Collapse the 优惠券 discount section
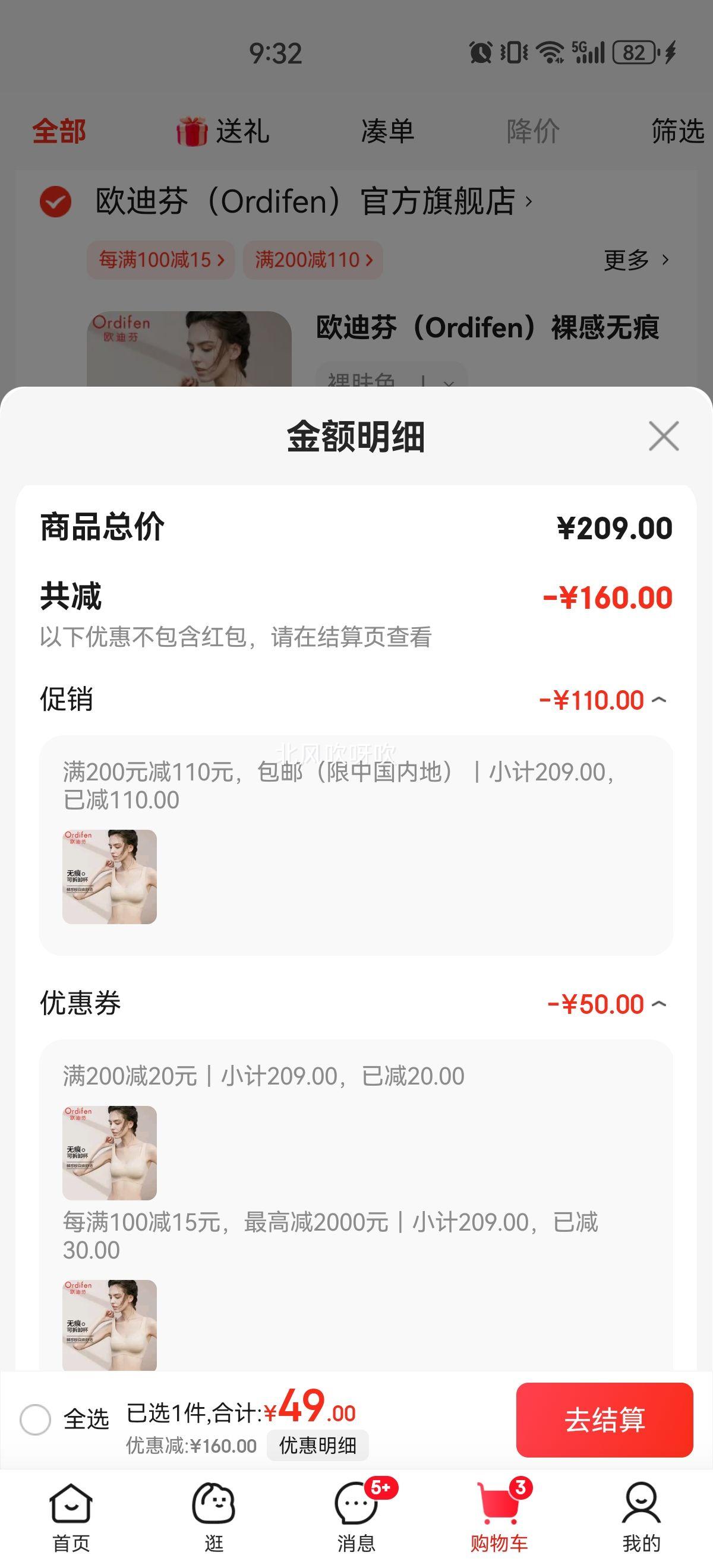This screenshot has height=1568, width=713. click(x=659, y=1004)
